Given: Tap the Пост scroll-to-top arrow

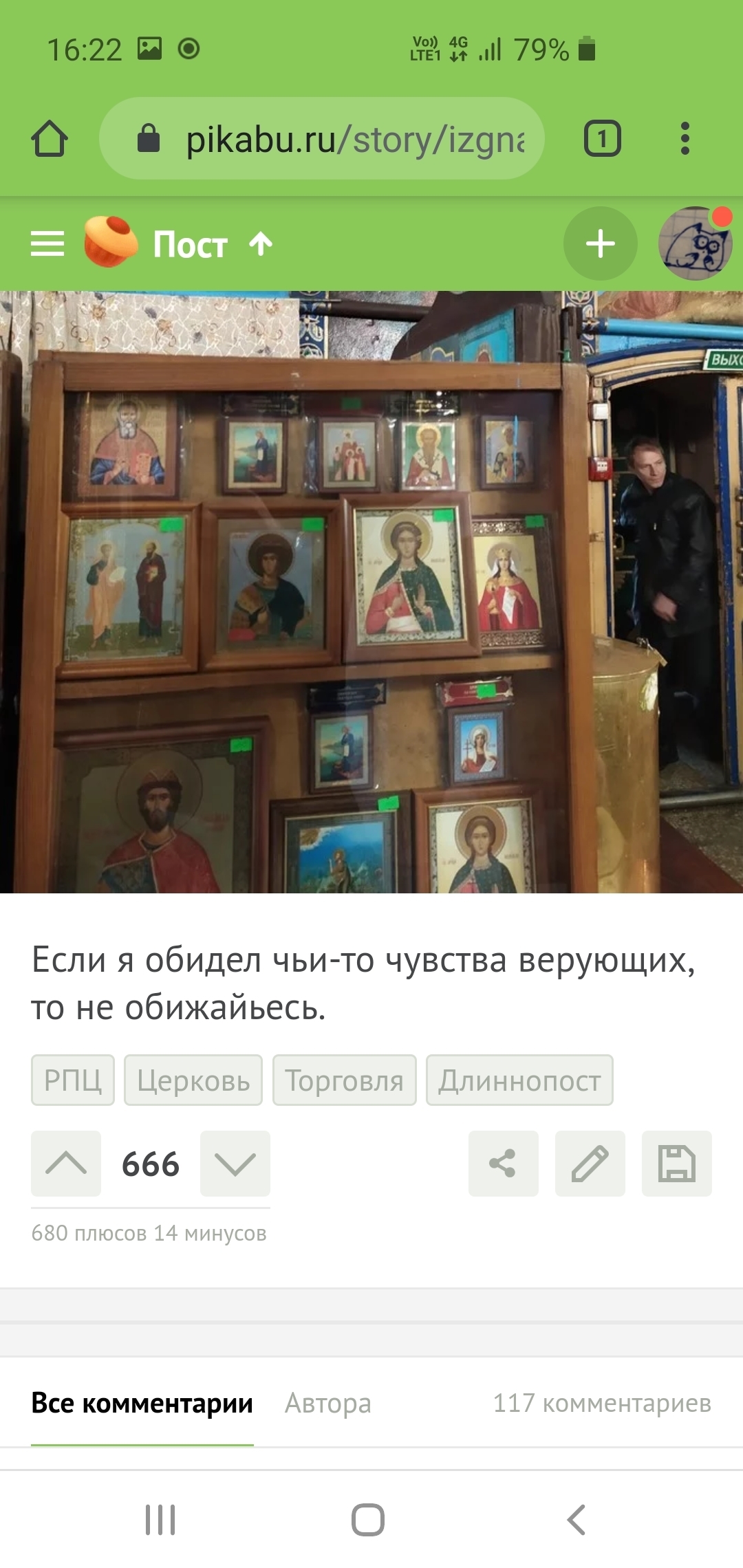Looking at the screenshot, I should [261, 243].
